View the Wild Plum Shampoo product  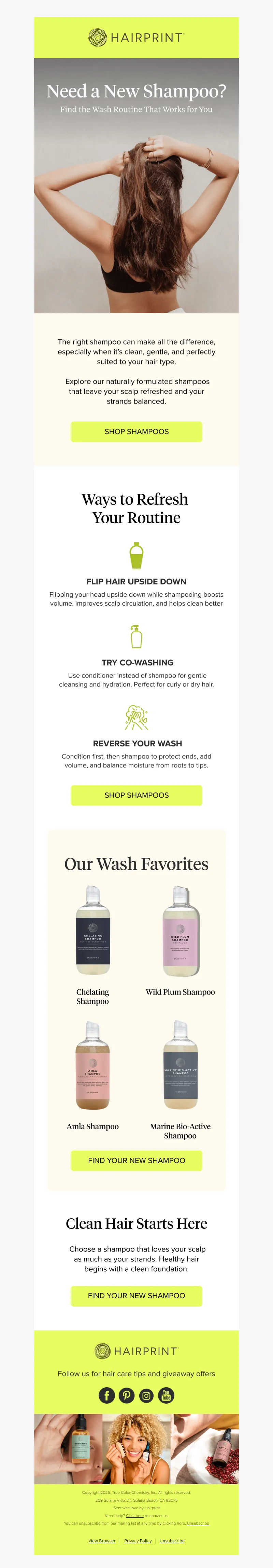(180, 931)
